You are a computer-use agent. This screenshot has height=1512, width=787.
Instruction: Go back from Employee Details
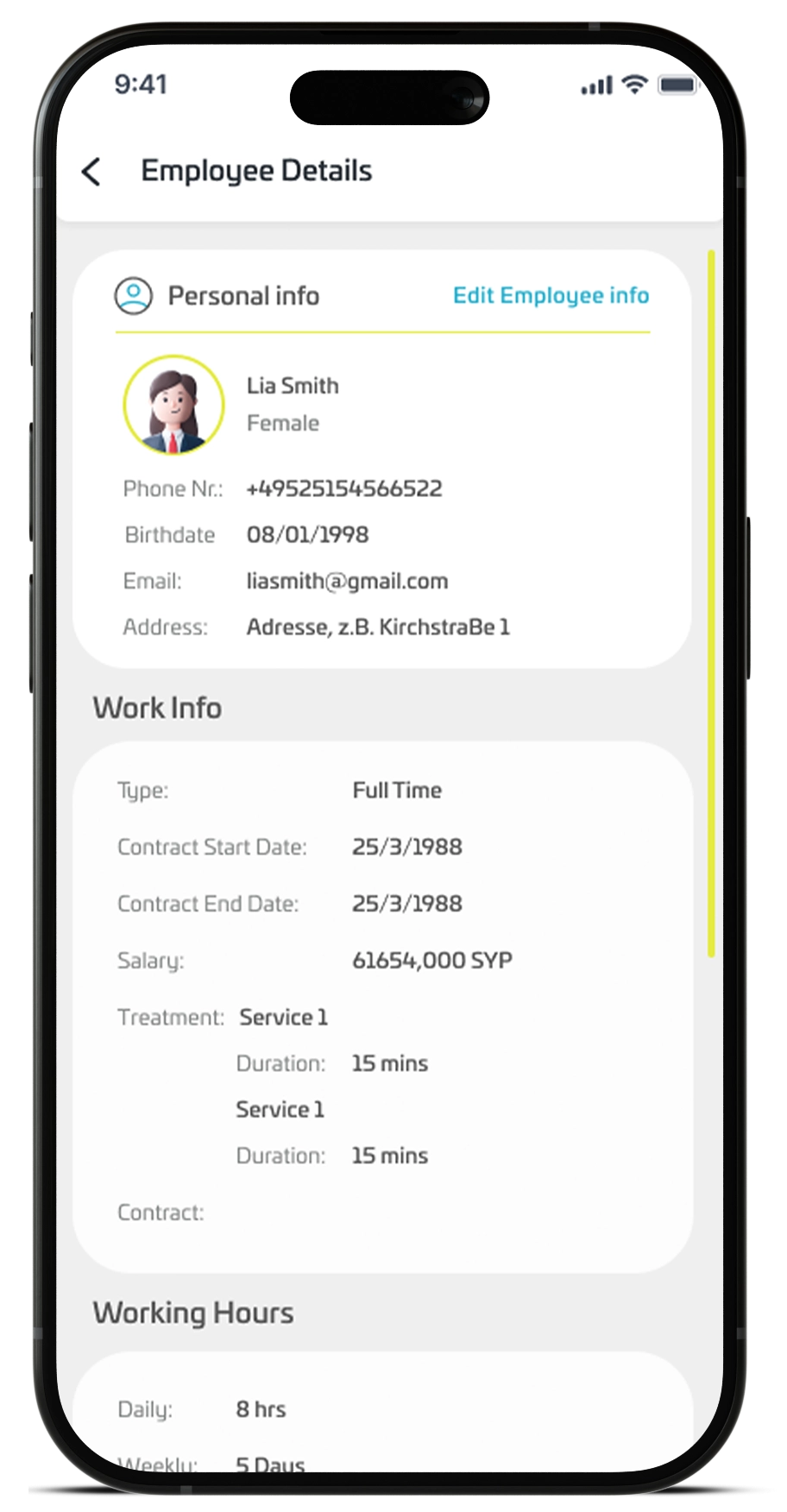coord(91,172)
